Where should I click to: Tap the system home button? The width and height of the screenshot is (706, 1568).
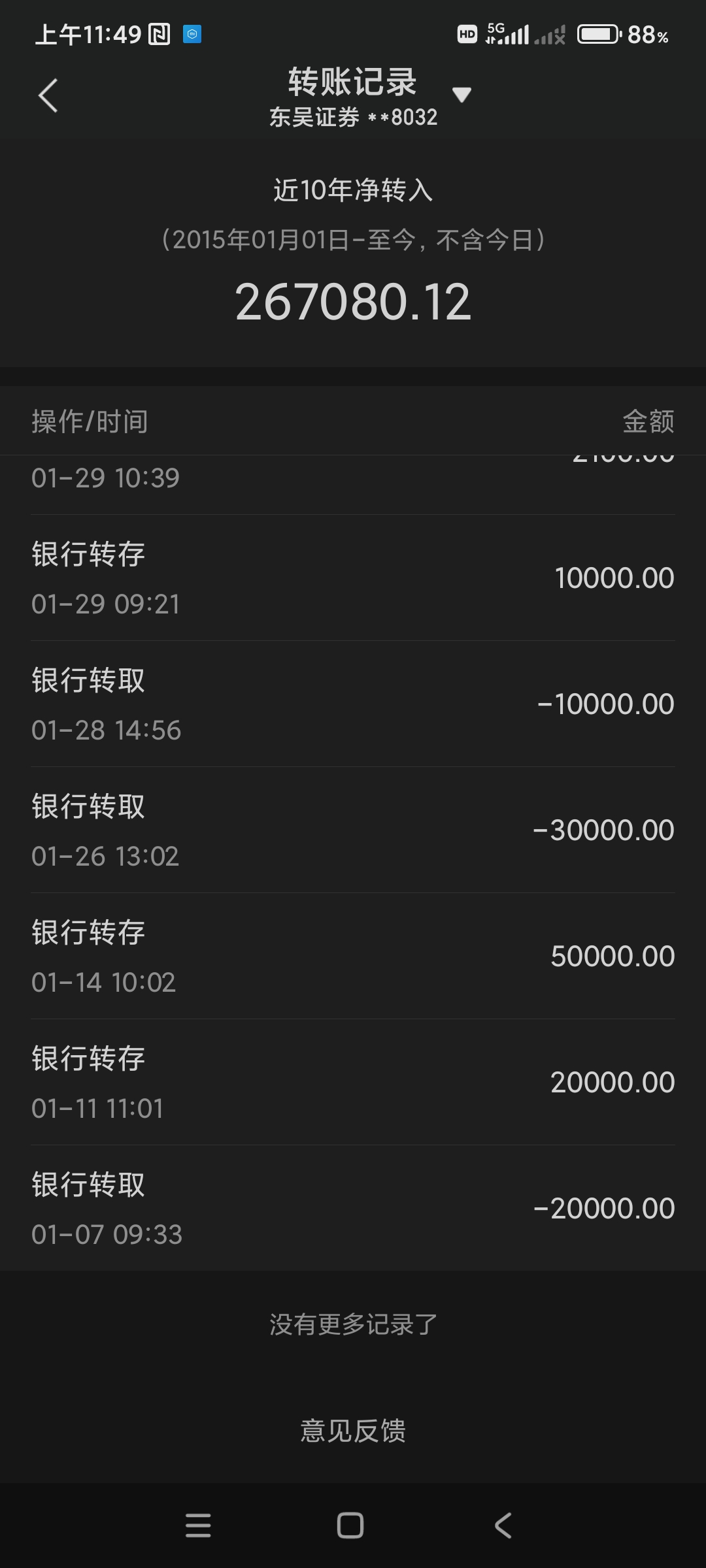[x=350, y=1526]
